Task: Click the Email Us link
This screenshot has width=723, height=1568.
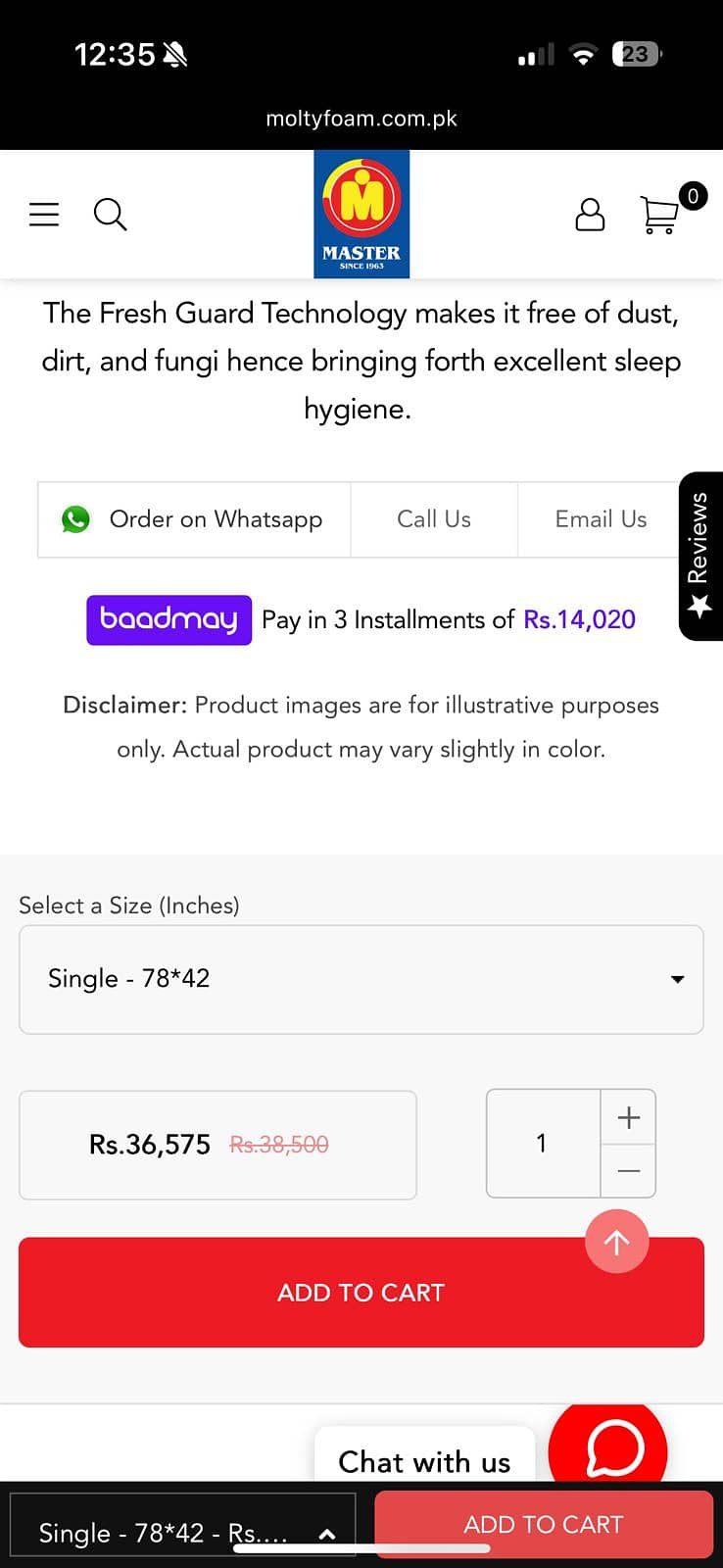Action: point(601,519)
